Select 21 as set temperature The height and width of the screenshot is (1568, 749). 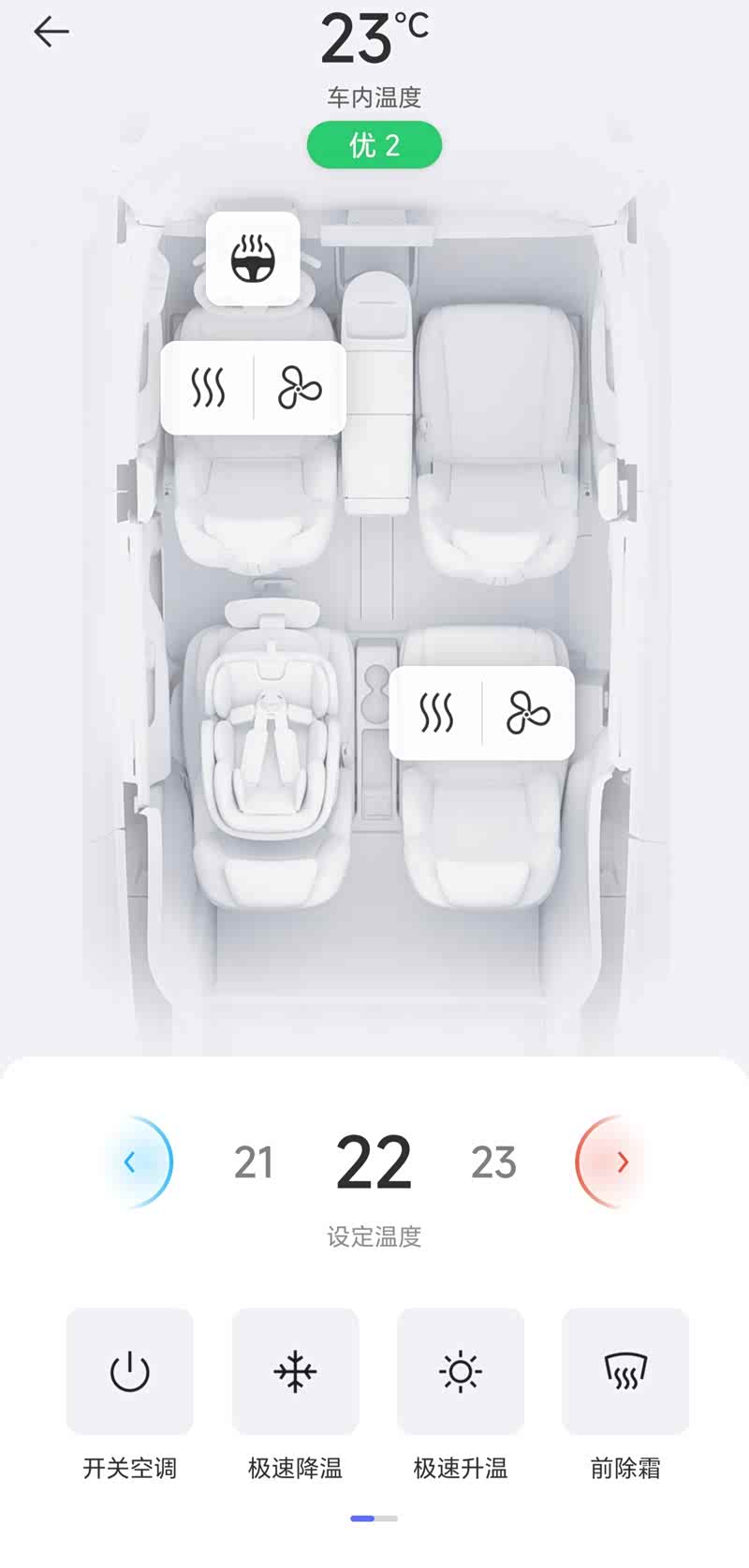254,1162
